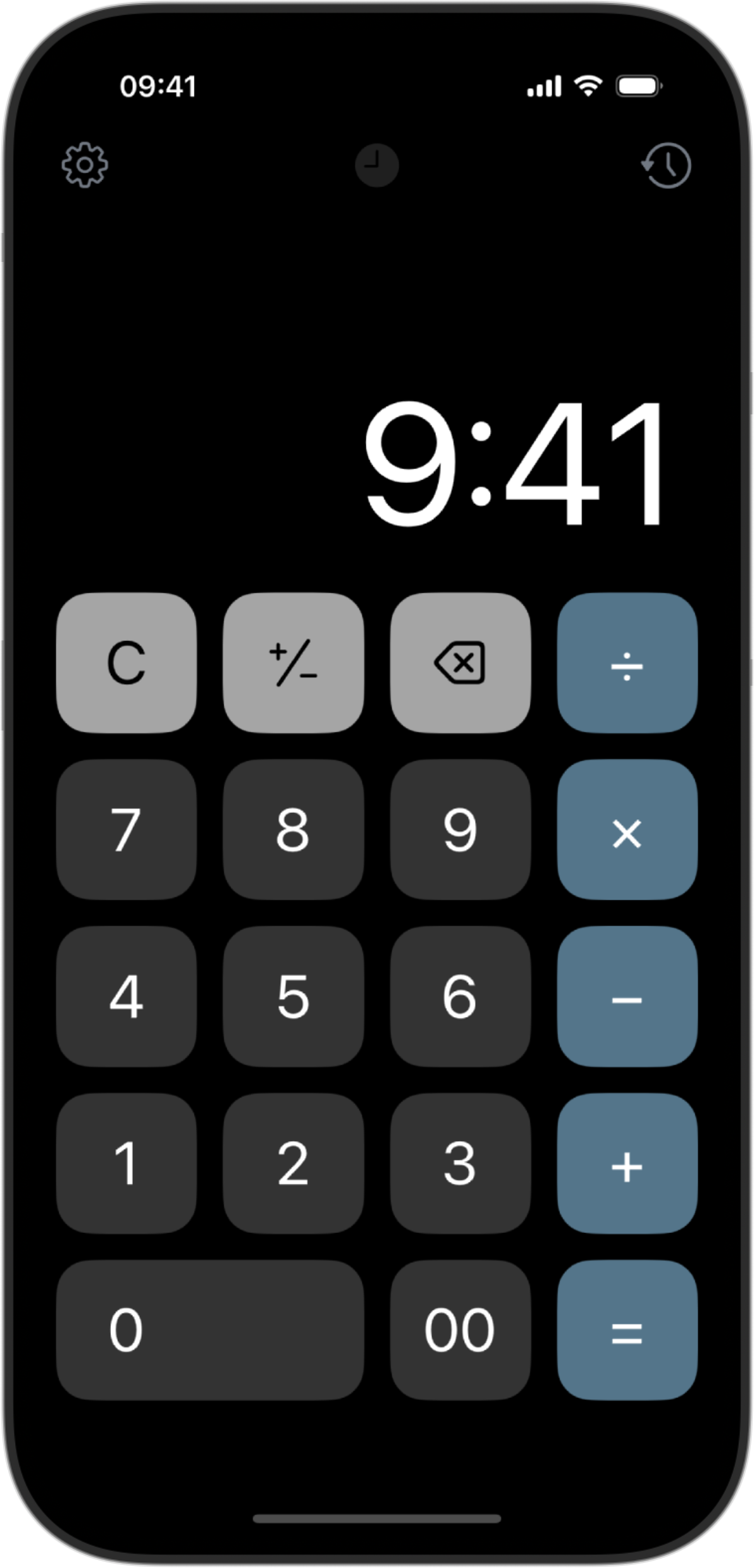
Task: Tap the equals key
Action: (627, 1331)
